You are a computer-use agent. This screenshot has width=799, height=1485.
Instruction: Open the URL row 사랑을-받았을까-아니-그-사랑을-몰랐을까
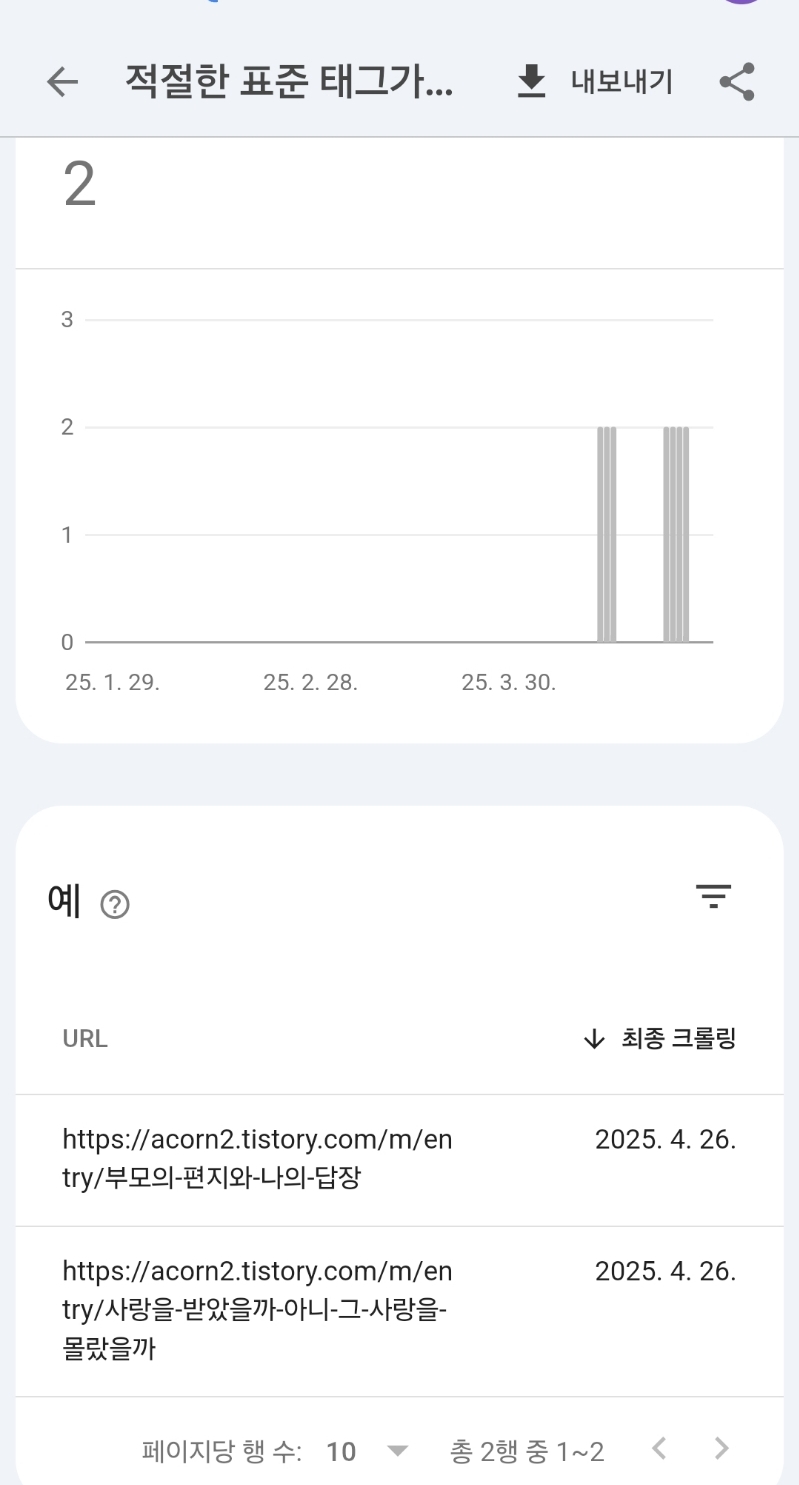pos(399,1311)
